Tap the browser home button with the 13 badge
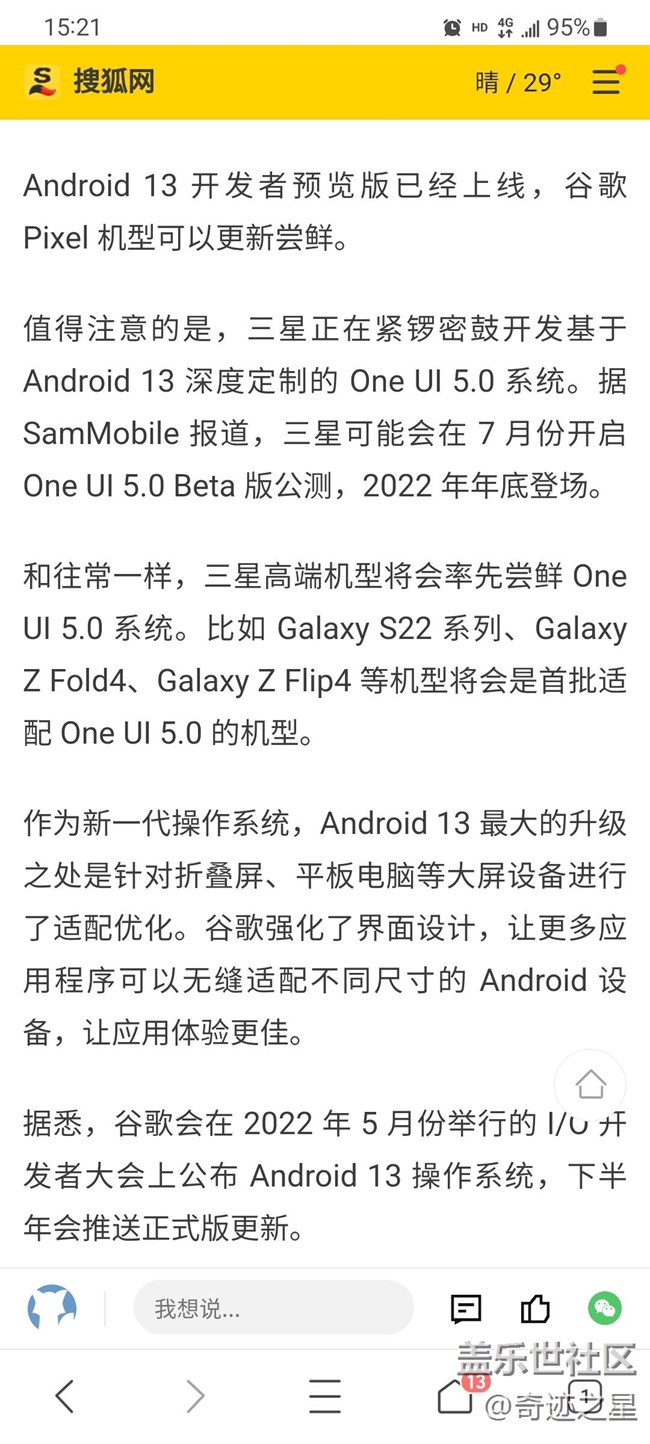 (x=456, y=1396)
